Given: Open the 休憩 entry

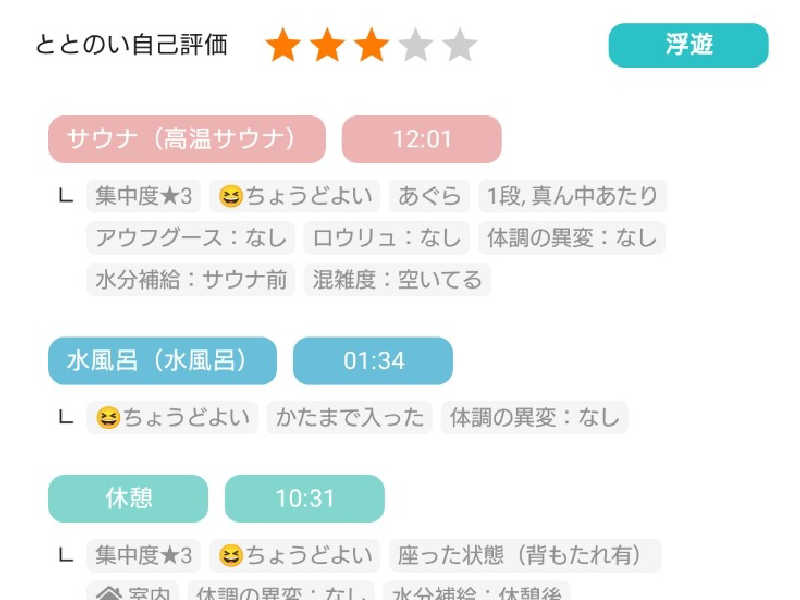Looking at the screenshot, I should point(128,498).
